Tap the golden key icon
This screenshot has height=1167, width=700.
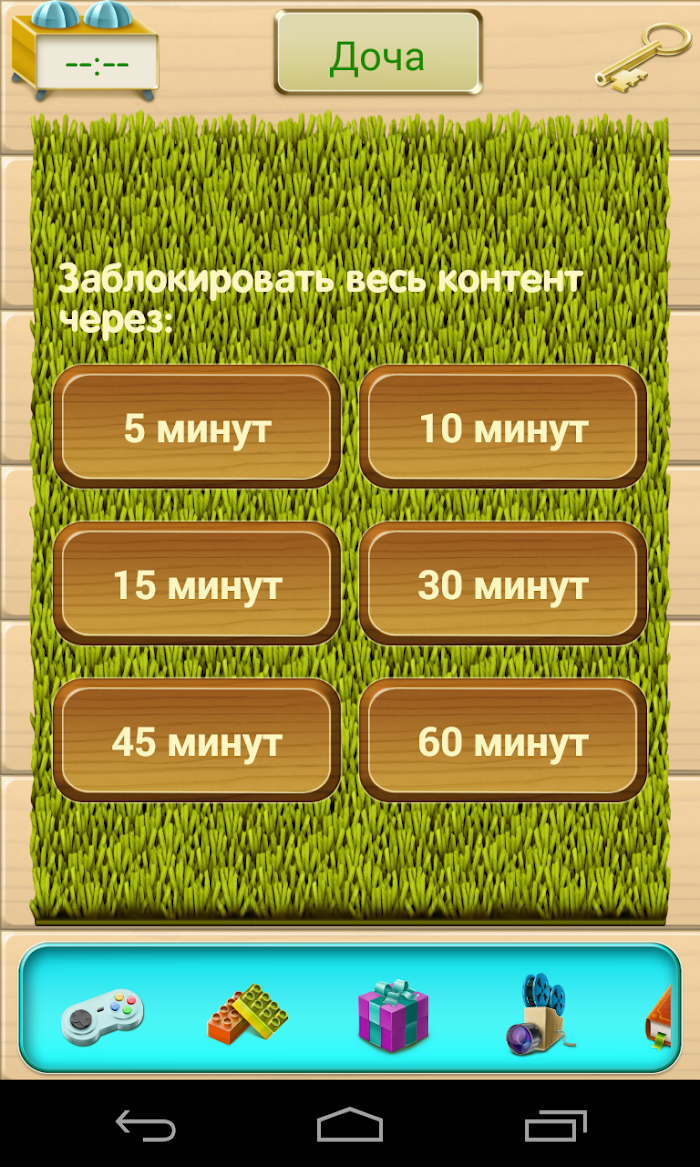coord(643,57)
